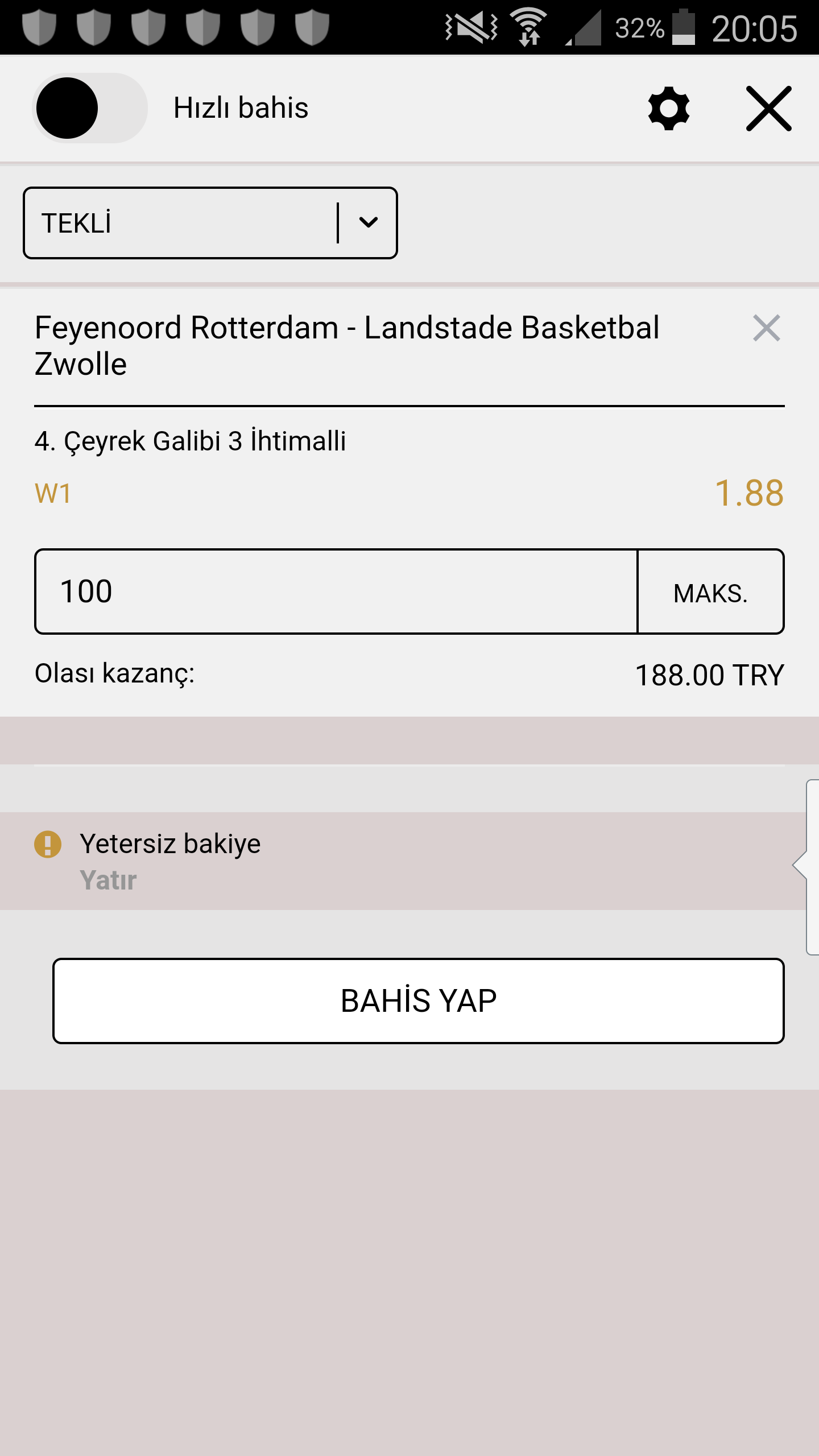Viewport: 819px width, 1456px height.
Task: Open bet slip settings gear
Action: click(x=669, y=108)
